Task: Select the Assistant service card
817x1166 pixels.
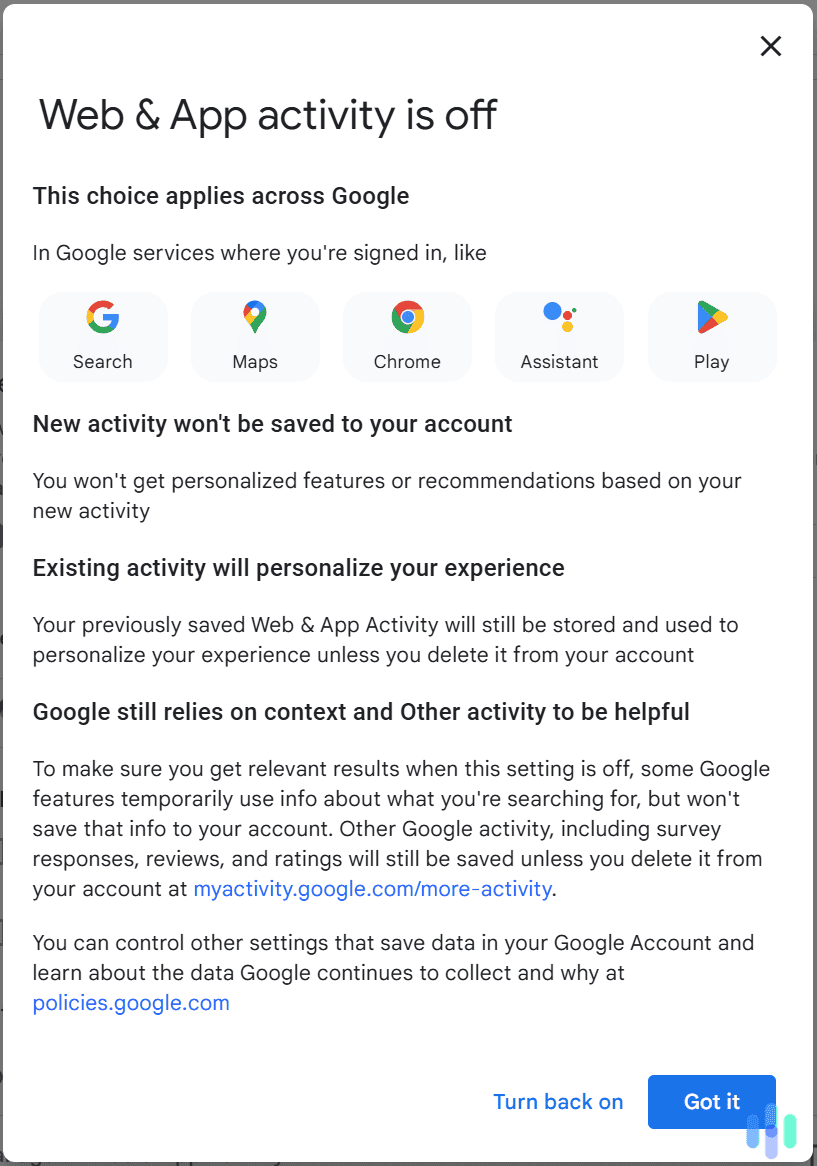Action: tap(559, 336)
